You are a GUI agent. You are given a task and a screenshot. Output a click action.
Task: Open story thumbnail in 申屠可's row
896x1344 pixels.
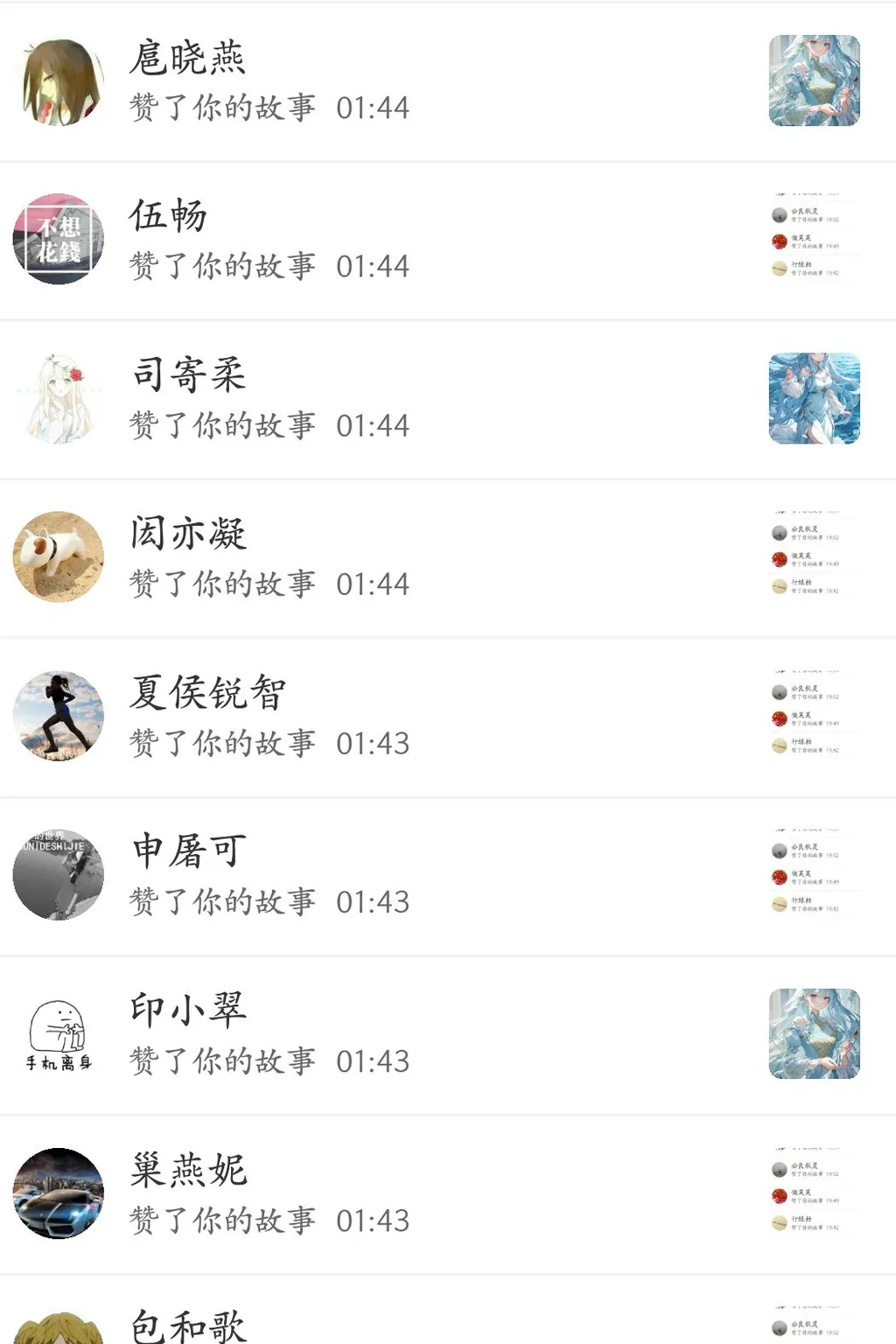point(814,875)
